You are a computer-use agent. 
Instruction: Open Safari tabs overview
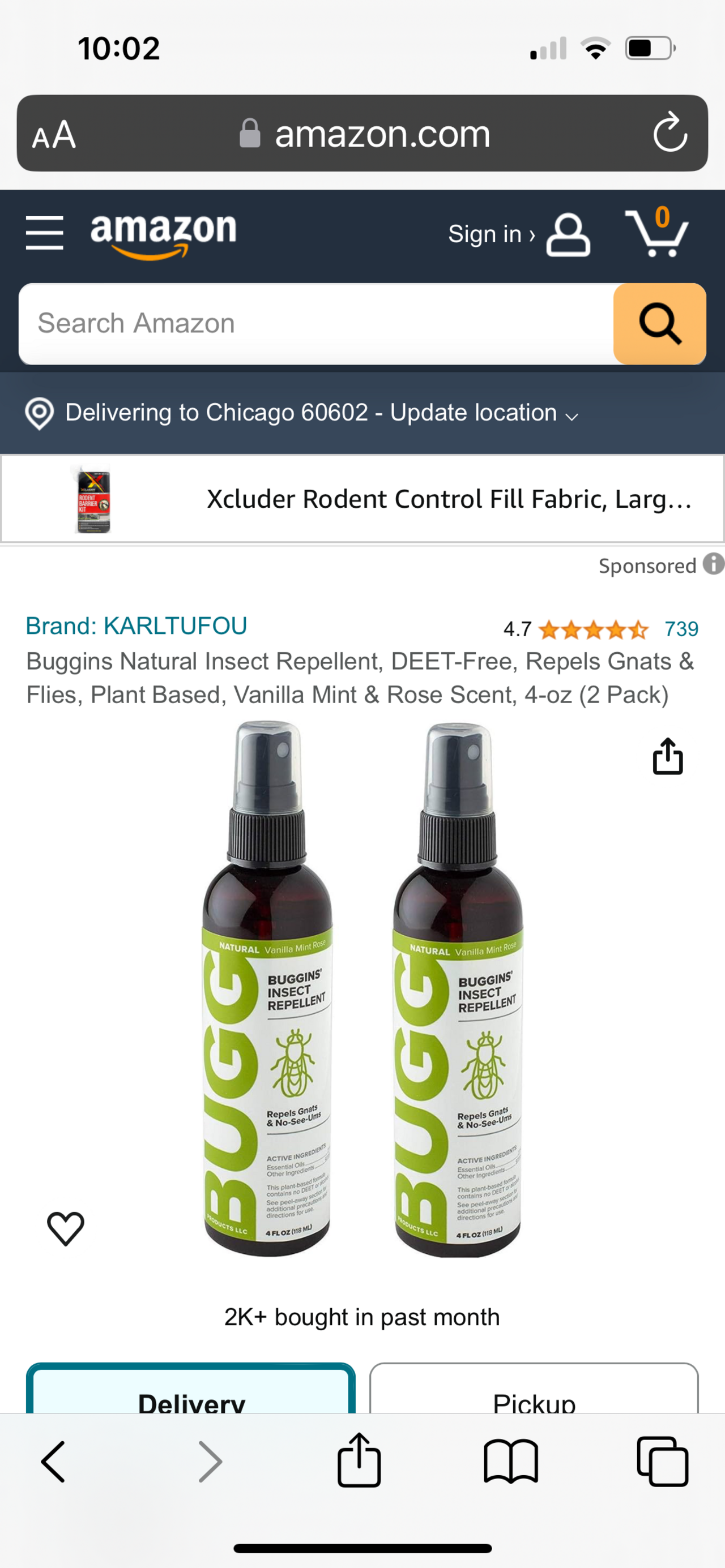point(662,1462)
